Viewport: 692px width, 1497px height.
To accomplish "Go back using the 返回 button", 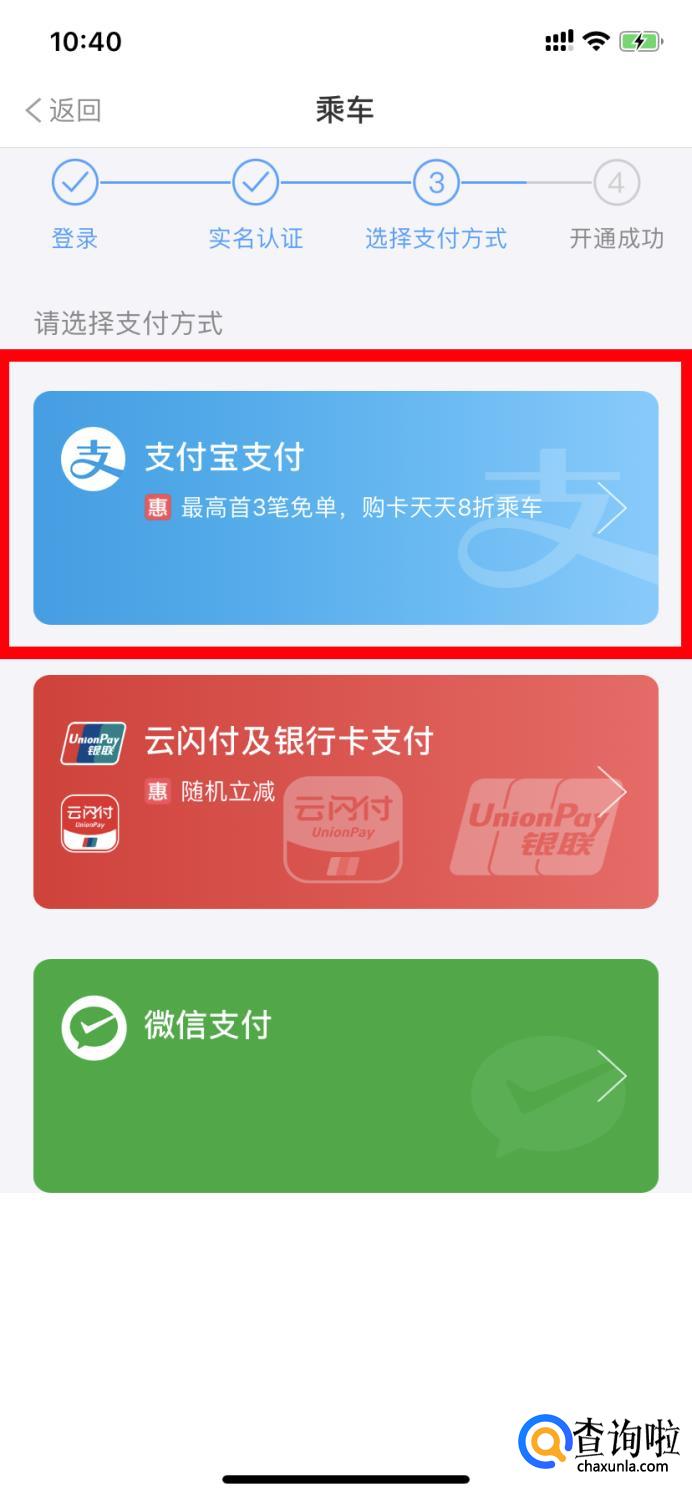I will tap(64, 110).
